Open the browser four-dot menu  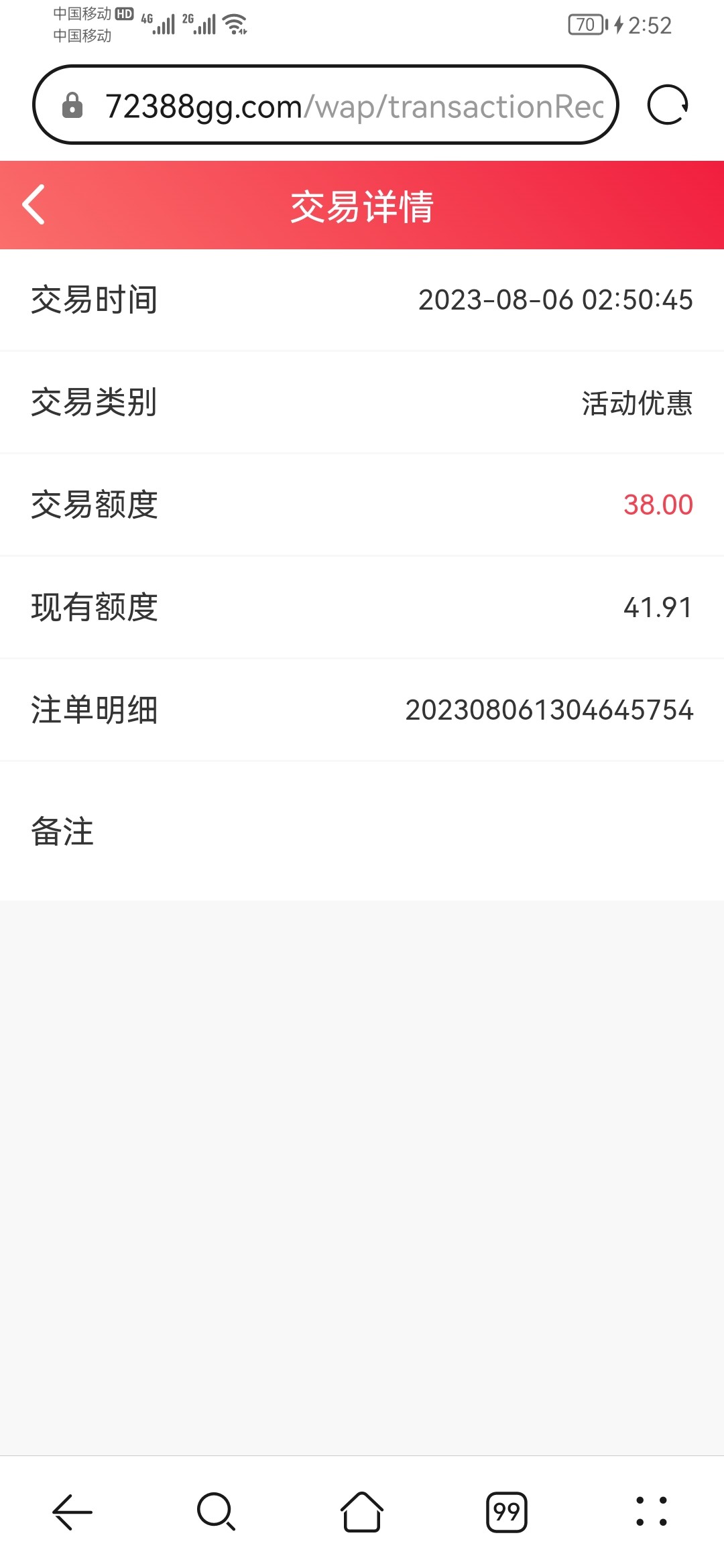point(652,1512)
